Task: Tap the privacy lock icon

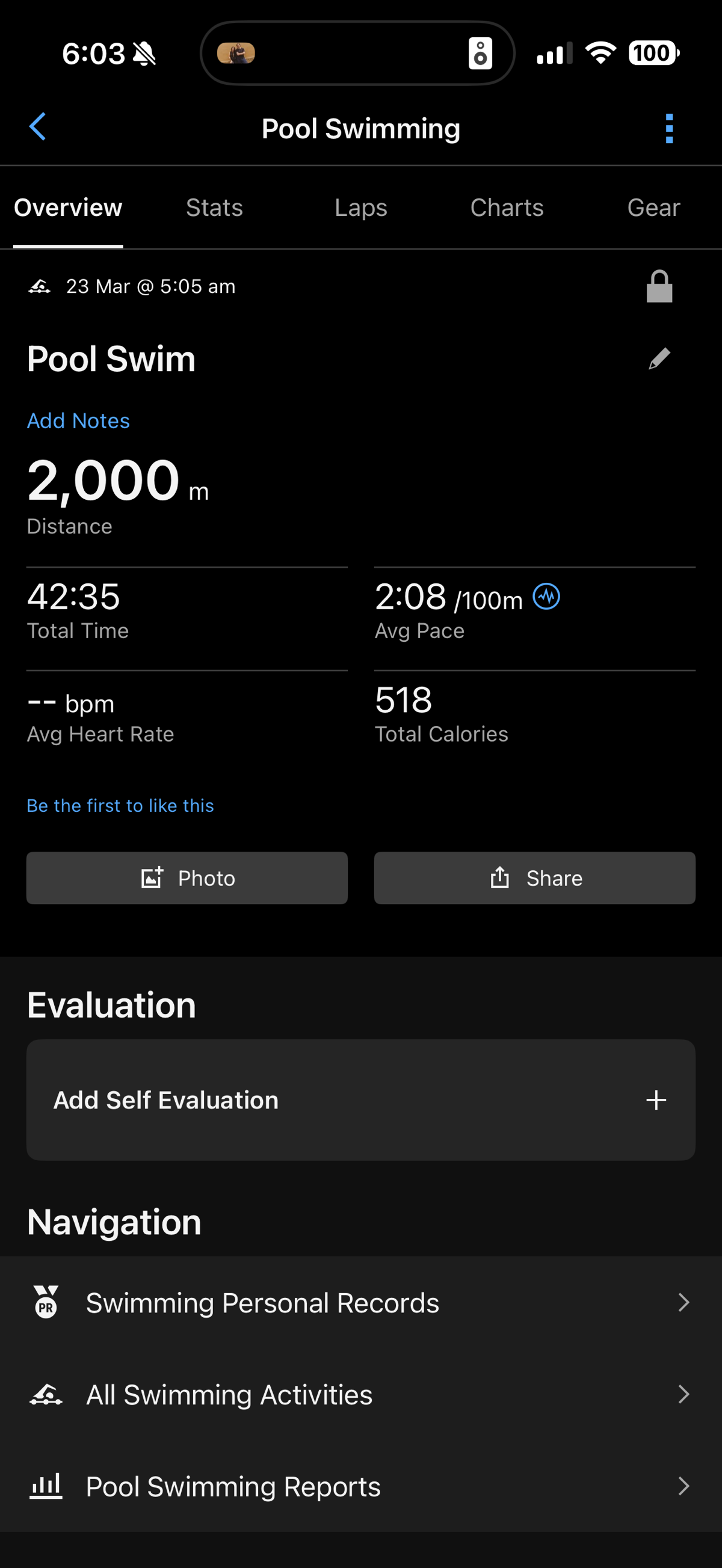Action: pos(659,287)
